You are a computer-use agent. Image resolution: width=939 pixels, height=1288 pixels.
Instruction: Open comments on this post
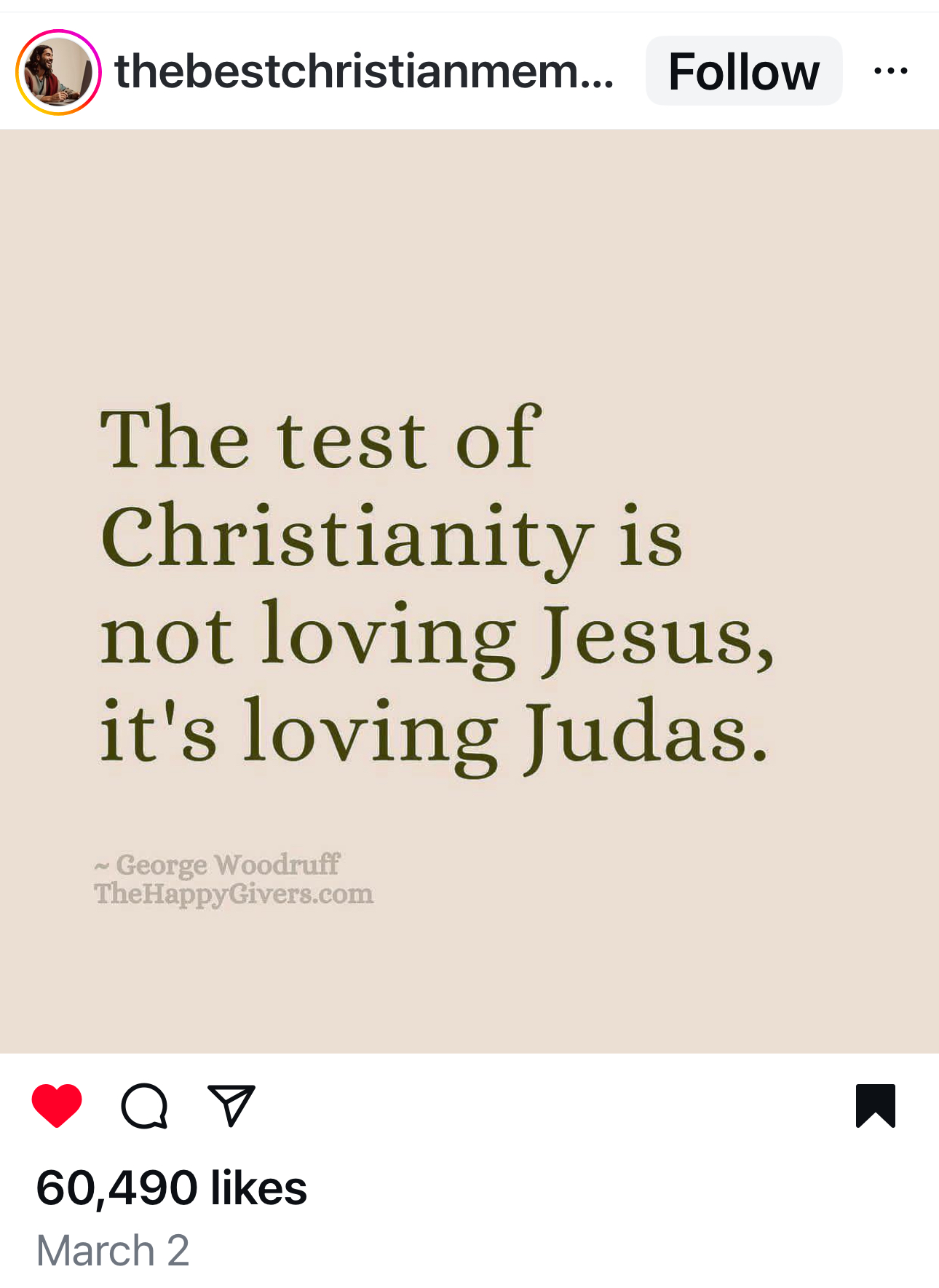144,1105
